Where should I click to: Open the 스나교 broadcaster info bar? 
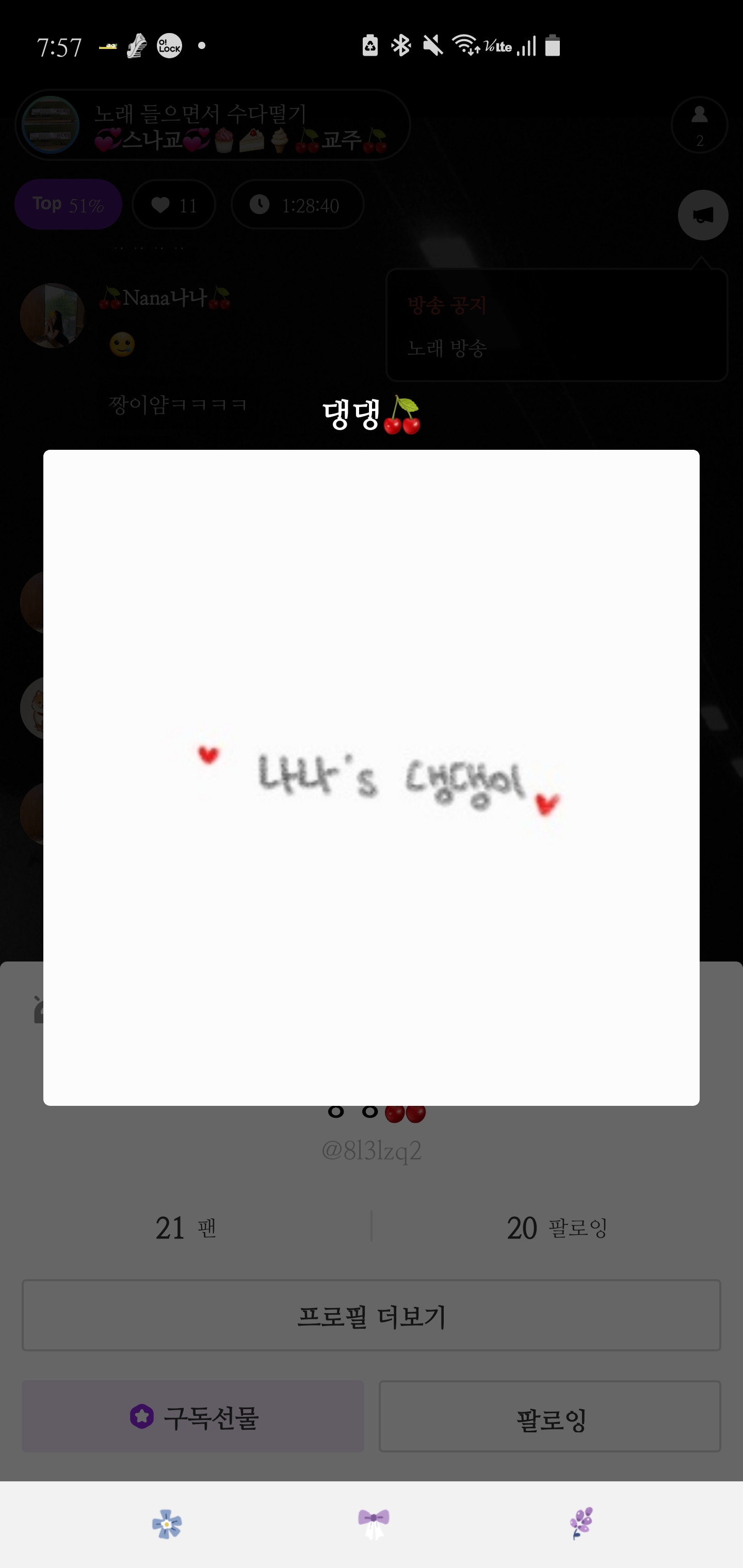pos(213,125)
